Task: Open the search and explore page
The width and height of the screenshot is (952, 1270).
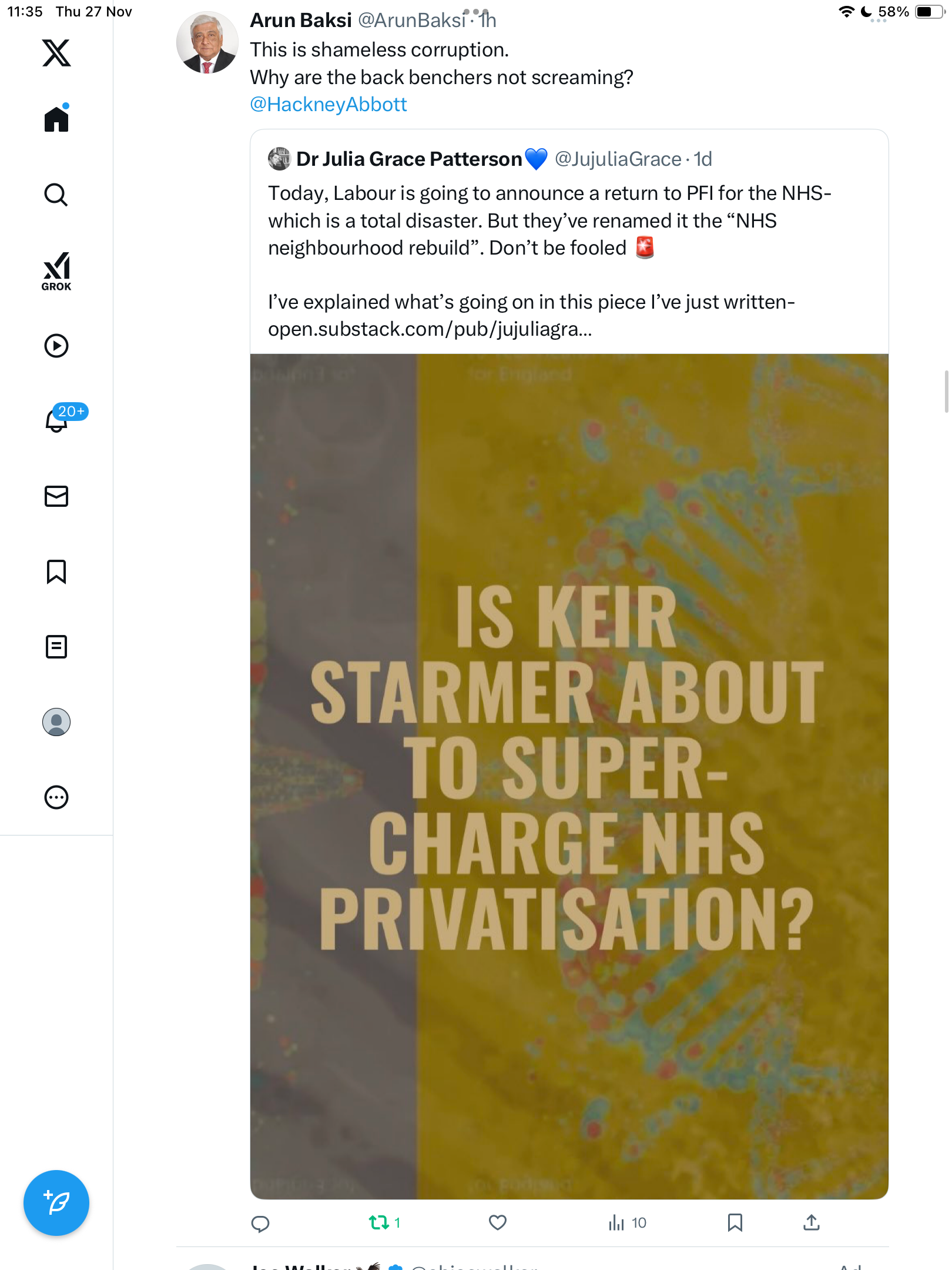Action: [56, 195]
